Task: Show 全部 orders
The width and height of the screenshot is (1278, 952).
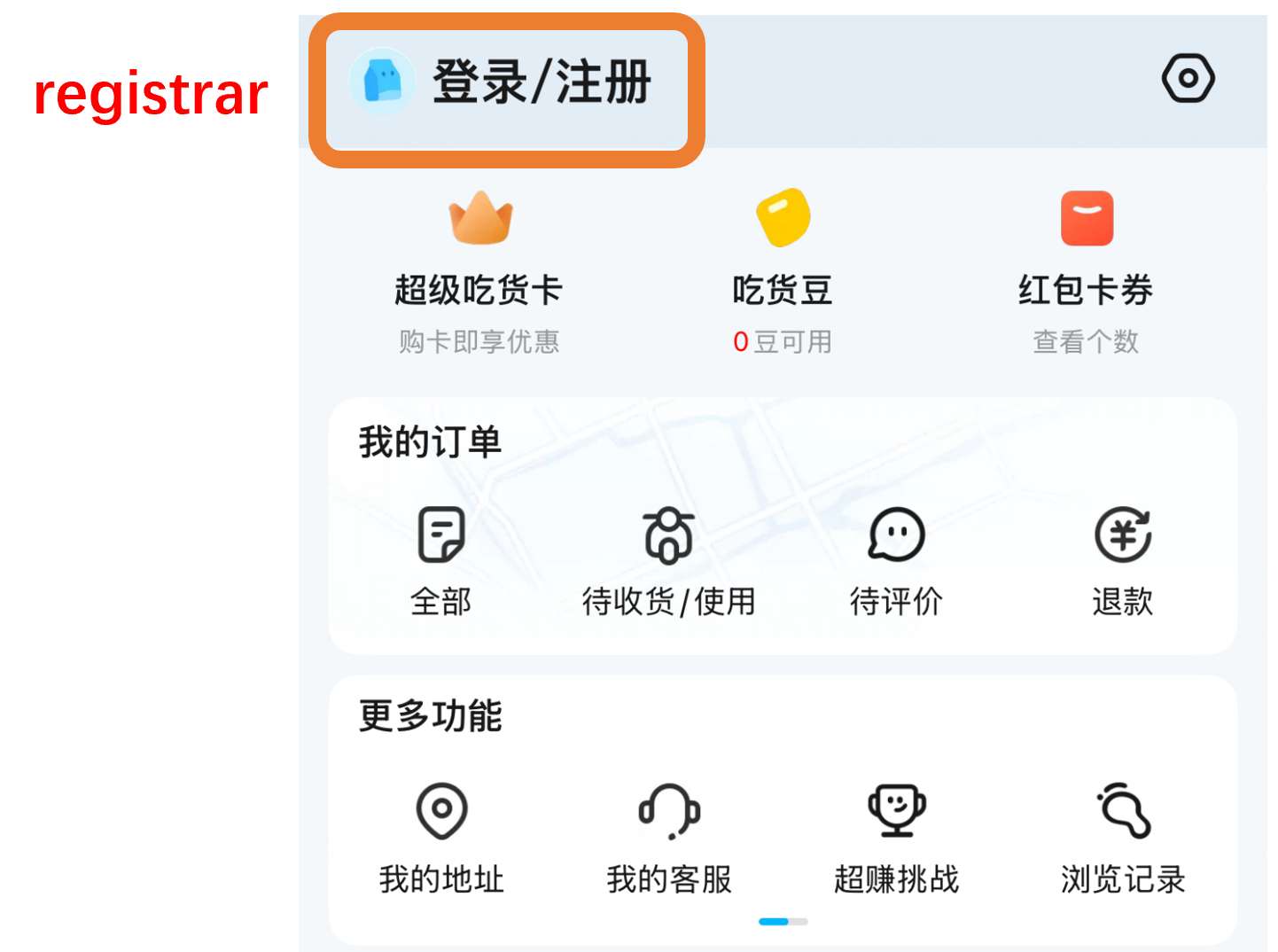Action: 441,560
